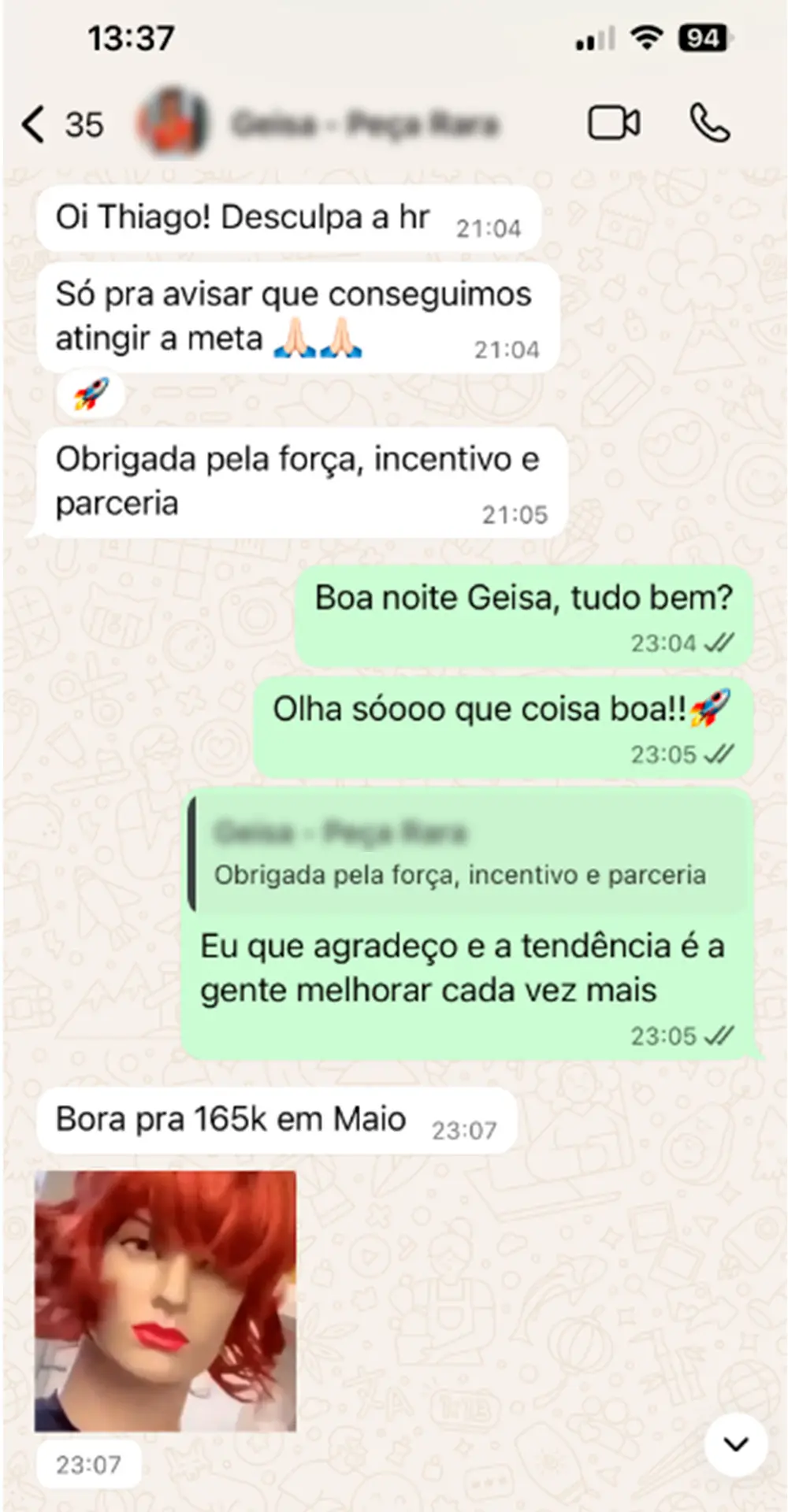The image size is (788, 1512).
Task: Tap the cellular signal bars icon
Action: tap(597, 39)
